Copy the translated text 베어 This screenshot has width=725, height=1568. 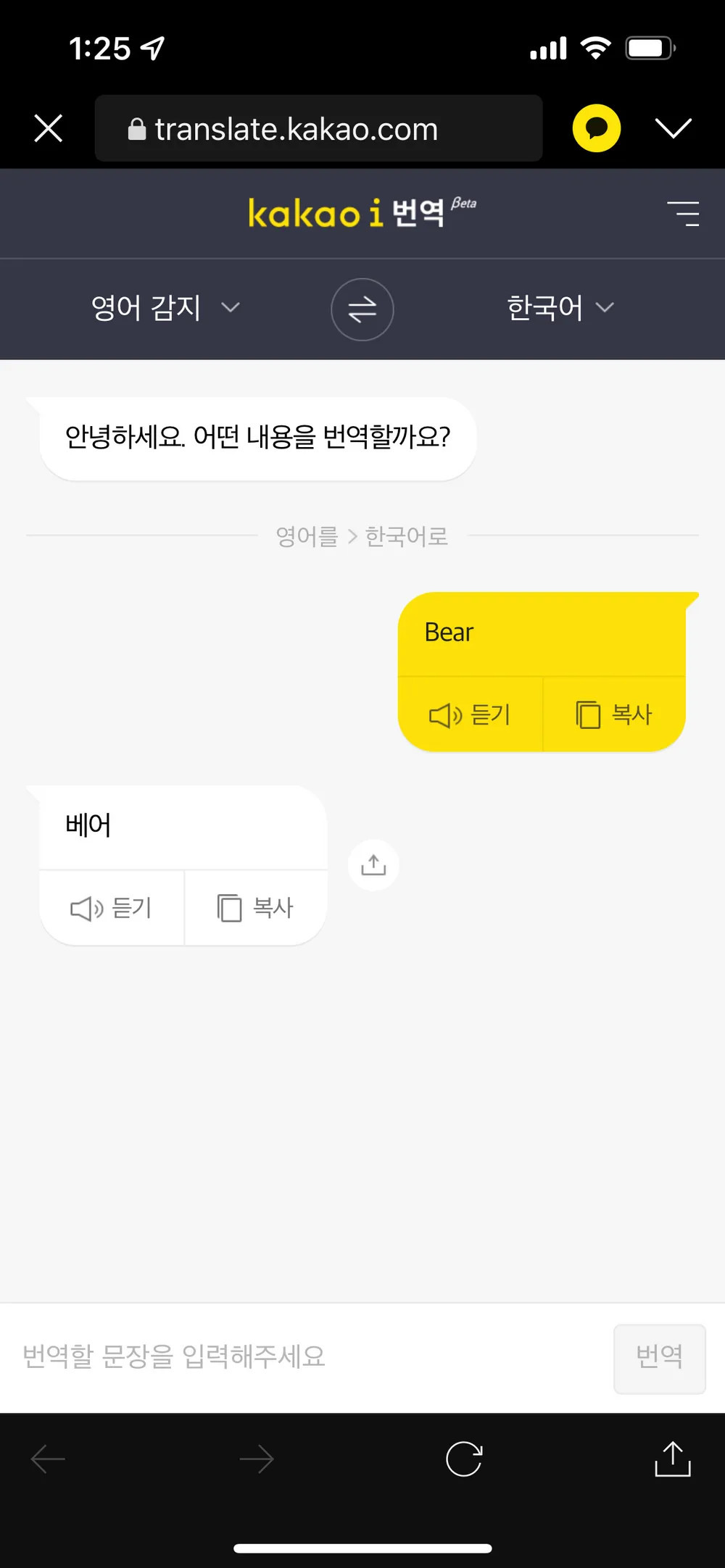point(255,909)
